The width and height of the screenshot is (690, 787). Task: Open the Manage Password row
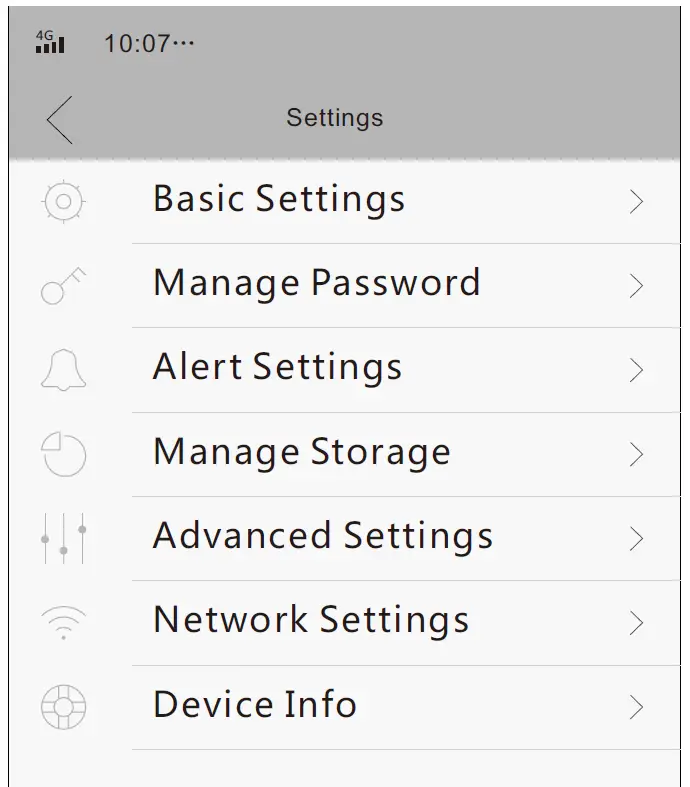[316, 284]
